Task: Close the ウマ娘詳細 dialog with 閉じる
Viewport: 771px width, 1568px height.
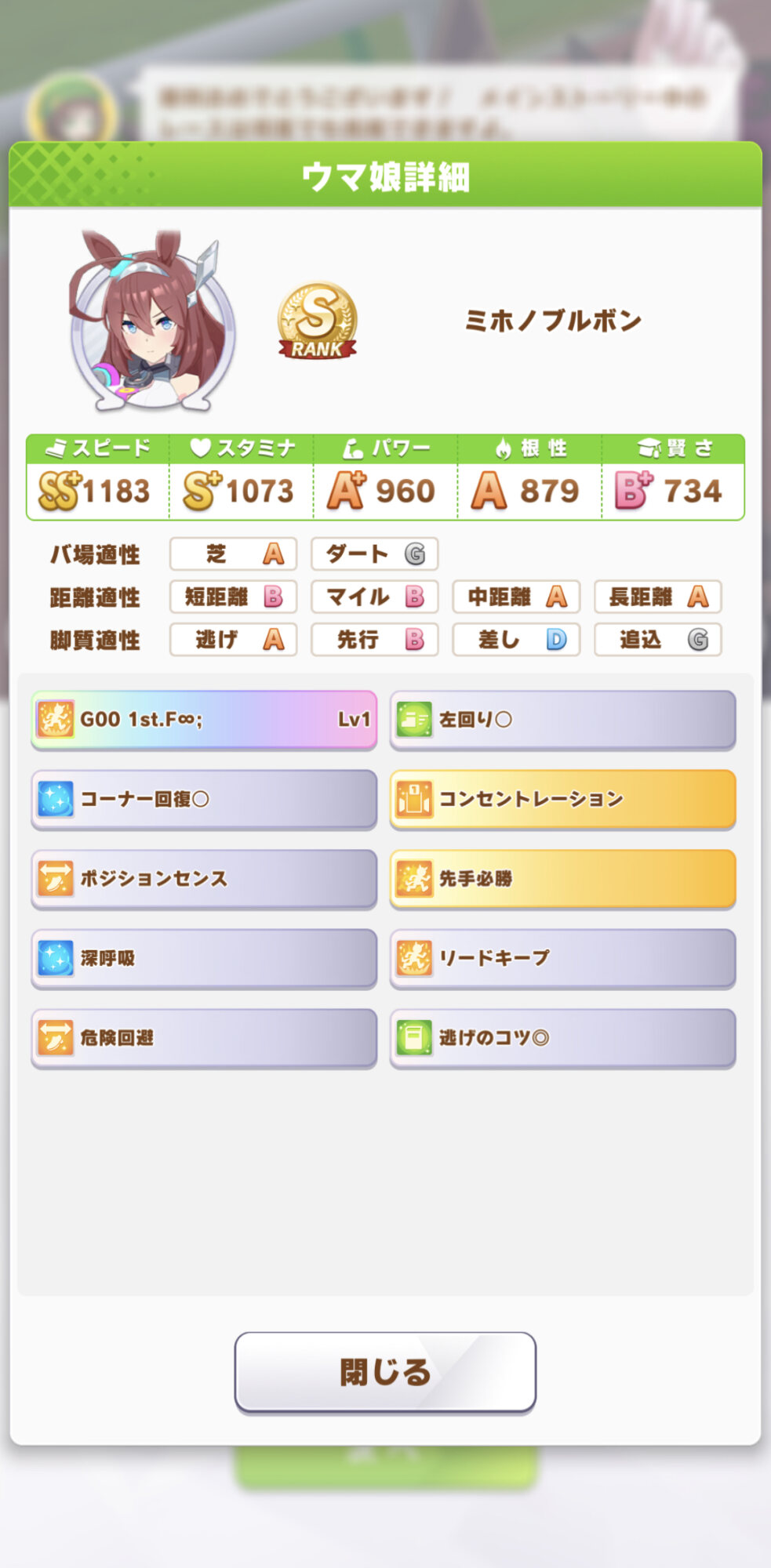Action: click(385, 1372)
